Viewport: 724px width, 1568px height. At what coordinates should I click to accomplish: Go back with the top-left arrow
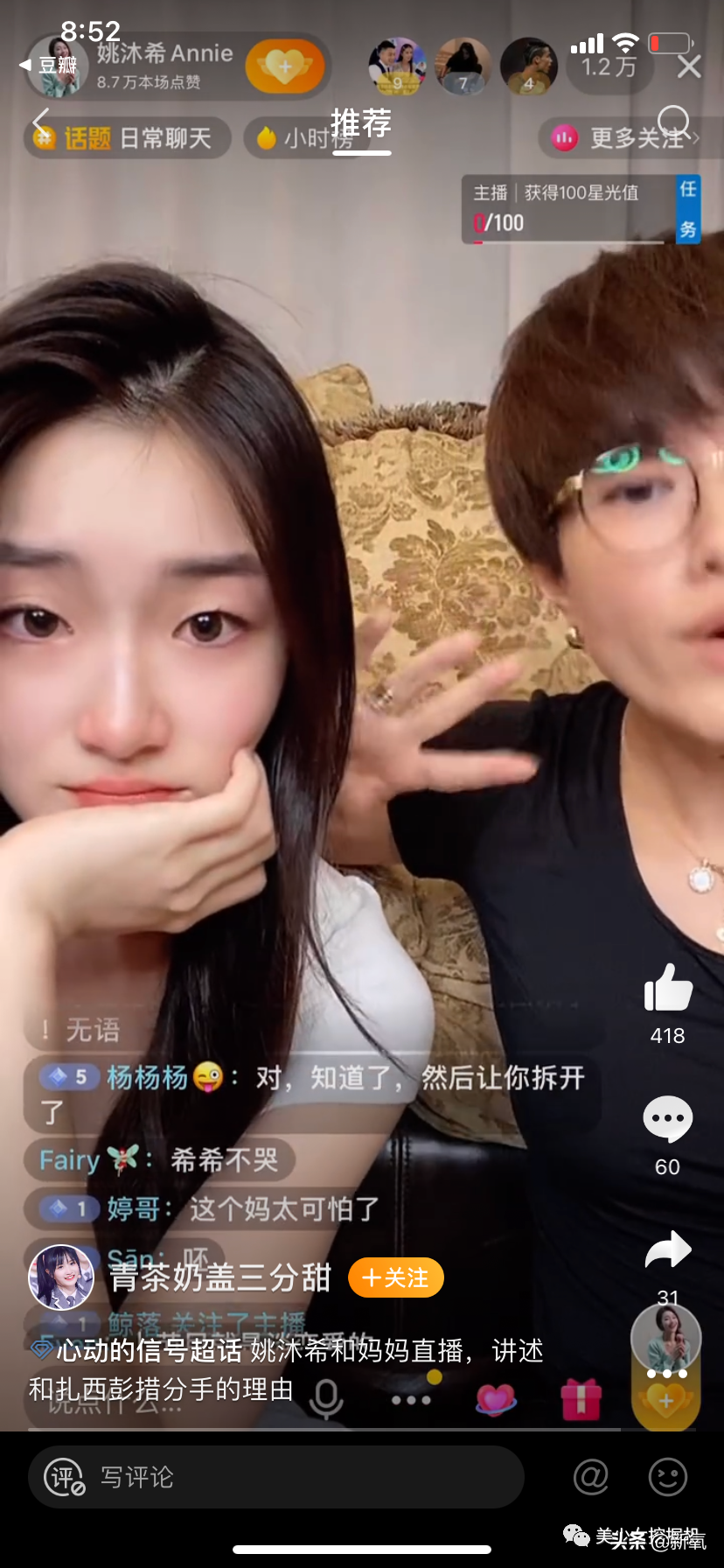(40, 122)
